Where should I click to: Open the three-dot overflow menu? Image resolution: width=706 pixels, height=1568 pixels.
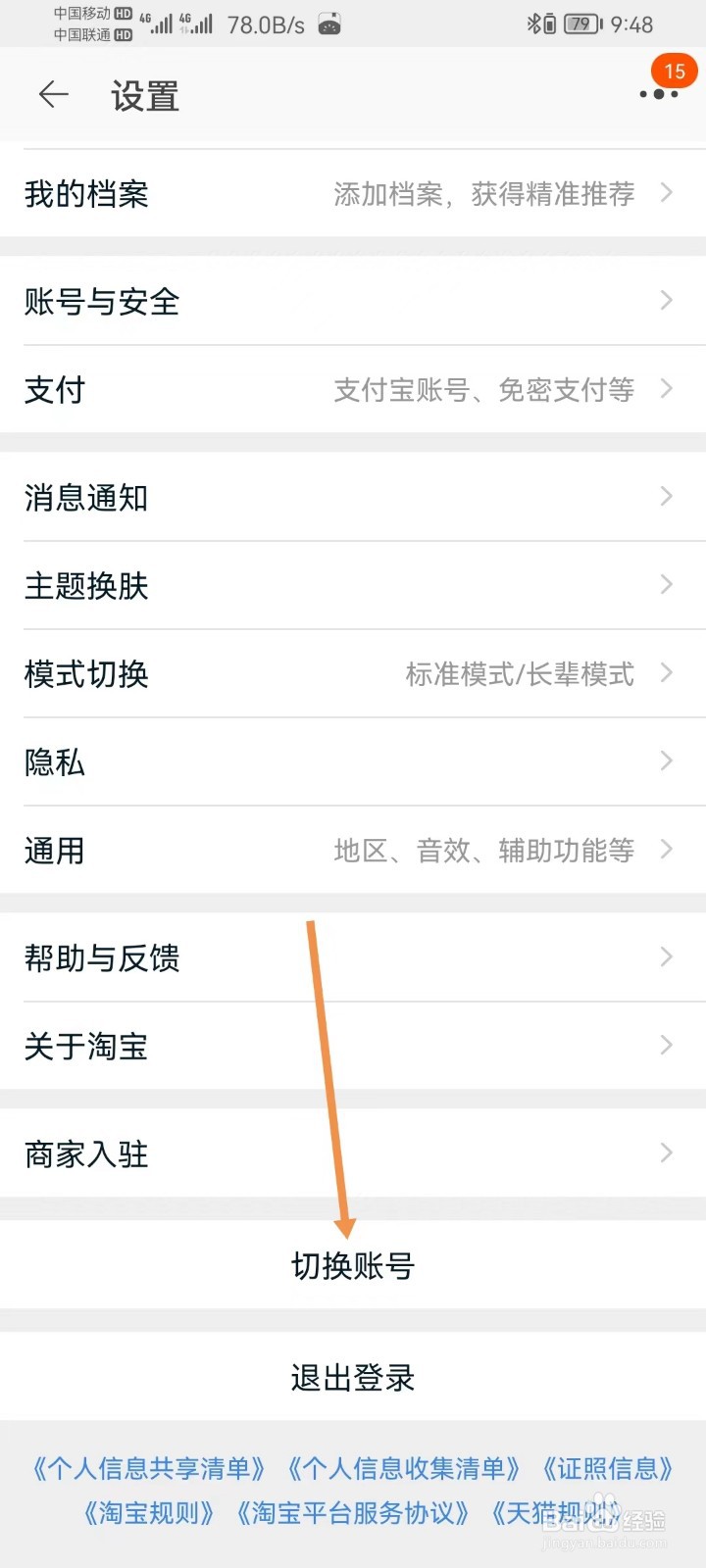click(x=659, y=96)
